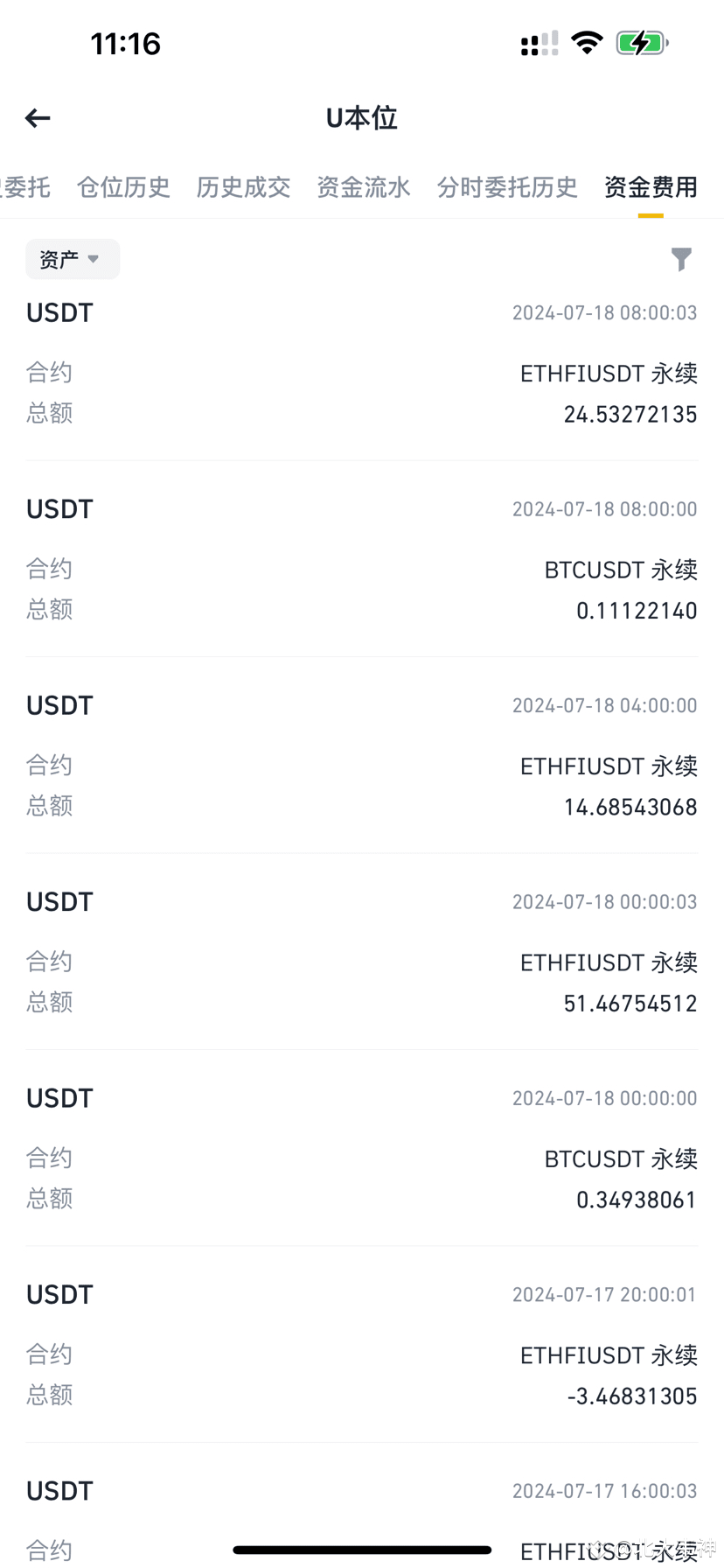This screenshot has height=1568, width=724.
Task: Open the filter funnel icon
Action: pos(681,259)
